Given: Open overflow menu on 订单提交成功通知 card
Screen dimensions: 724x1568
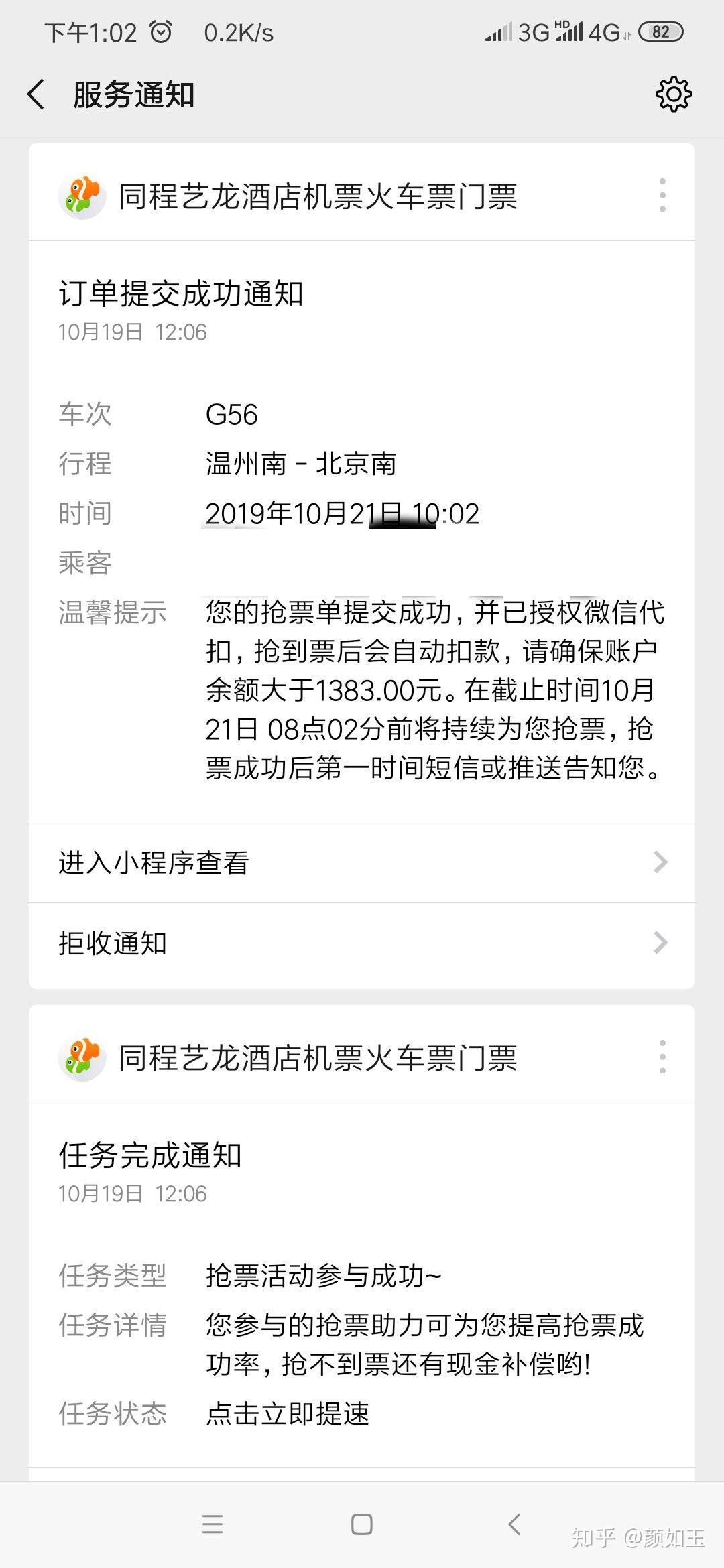Looking at the screenshot, I should pyautogui.click(x=662, y=196).
